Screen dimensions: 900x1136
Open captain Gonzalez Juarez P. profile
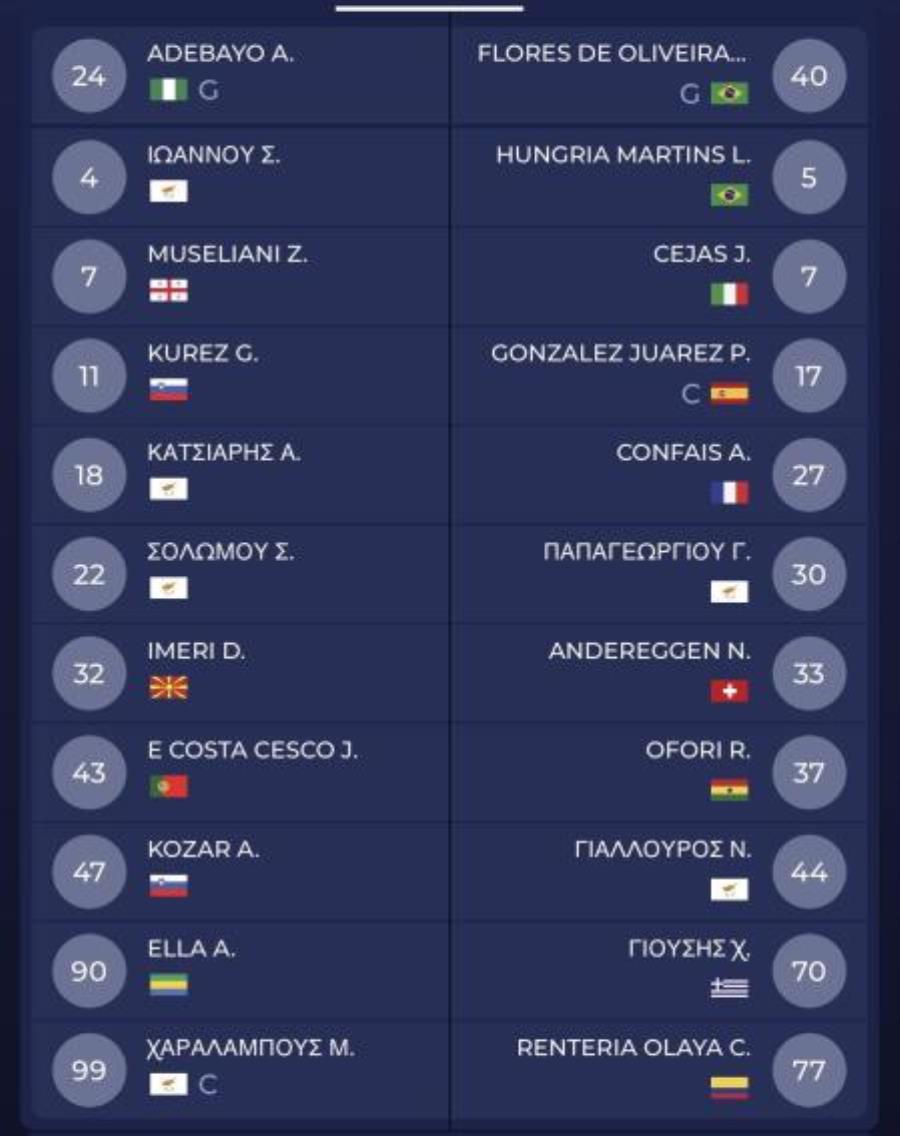click(x=620, y=353)
